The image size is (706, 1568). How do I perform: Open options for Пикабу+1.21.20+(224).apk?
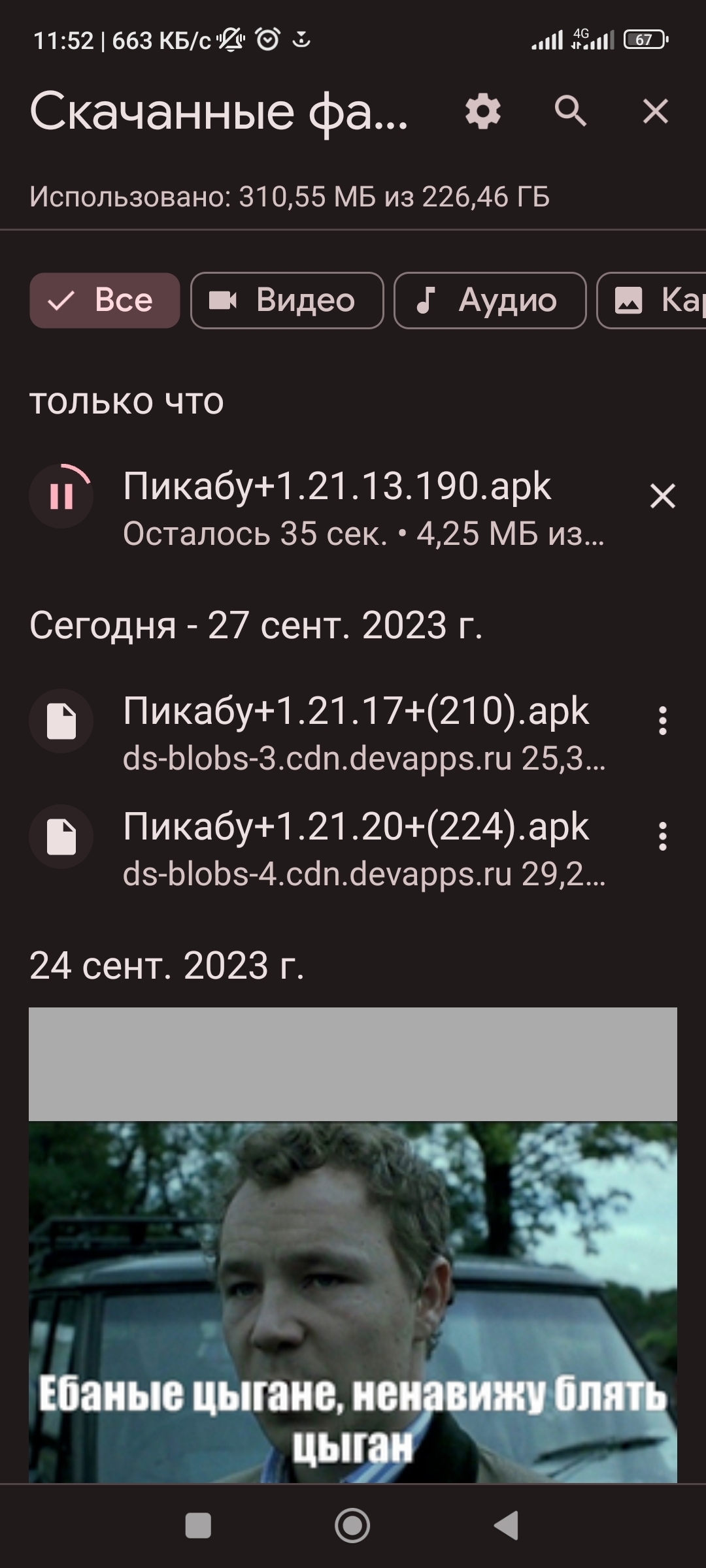click(x=662, y=836)
